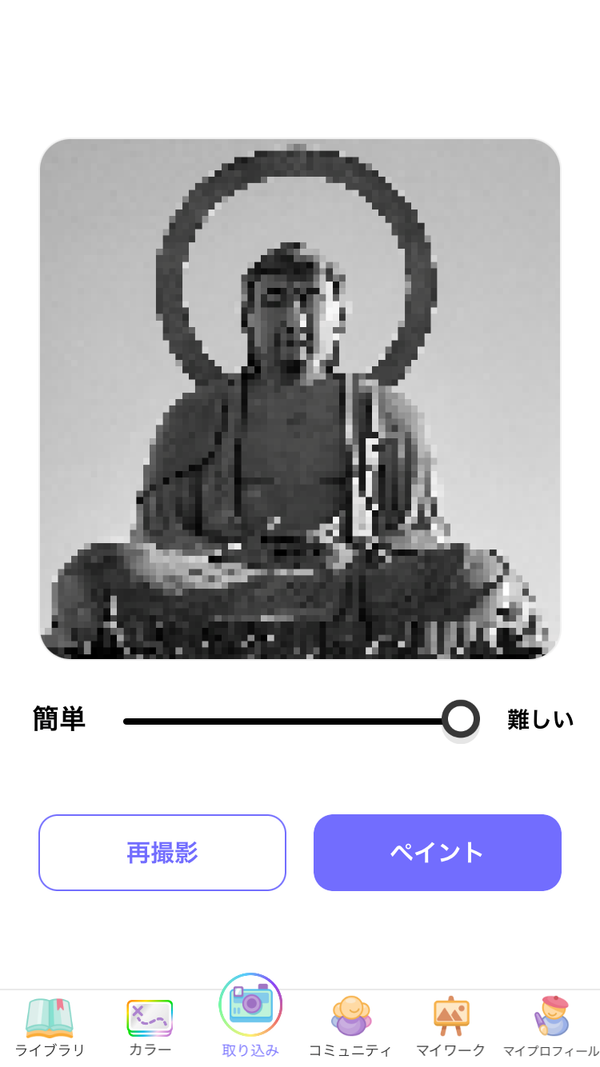Tap the difficulty slider track toward 簡単

tap(204, 721)
